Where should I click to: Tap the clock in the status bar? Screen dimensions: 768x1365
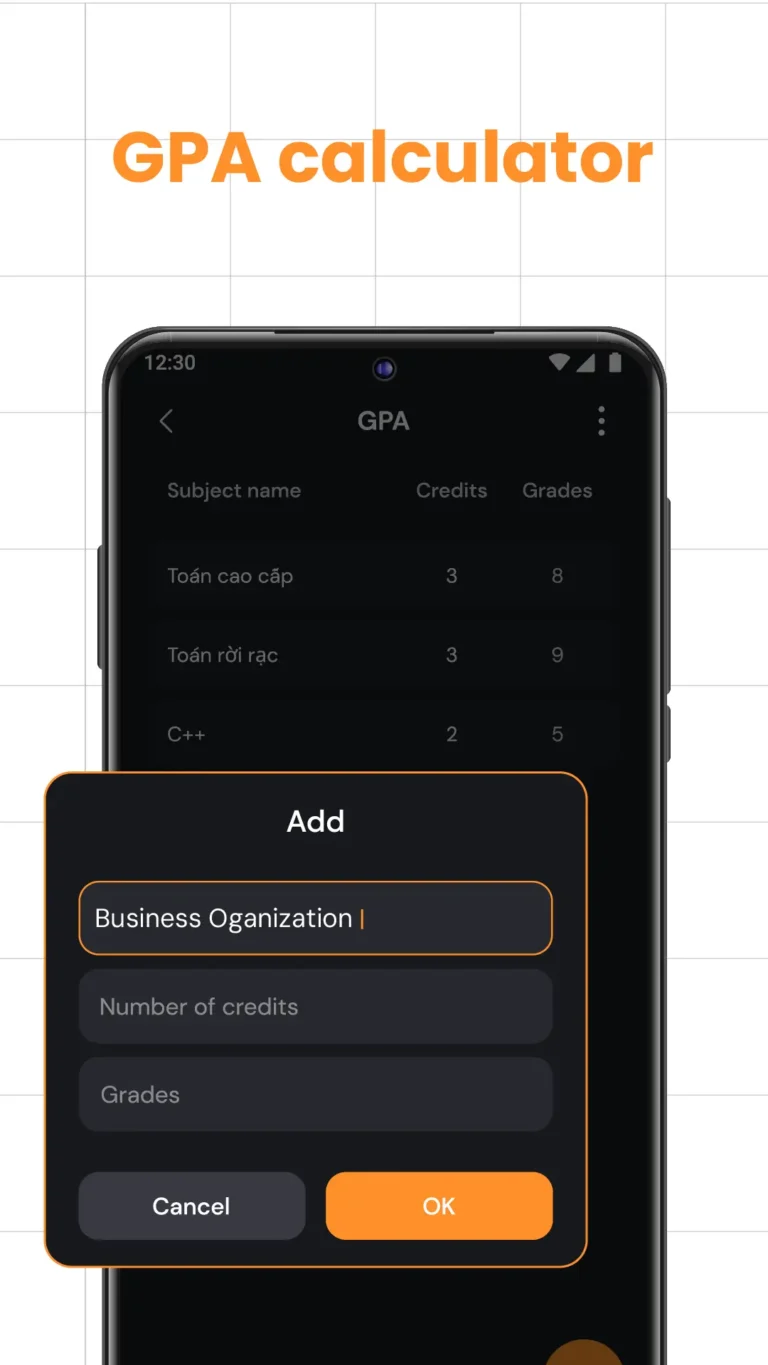(168, 363)
